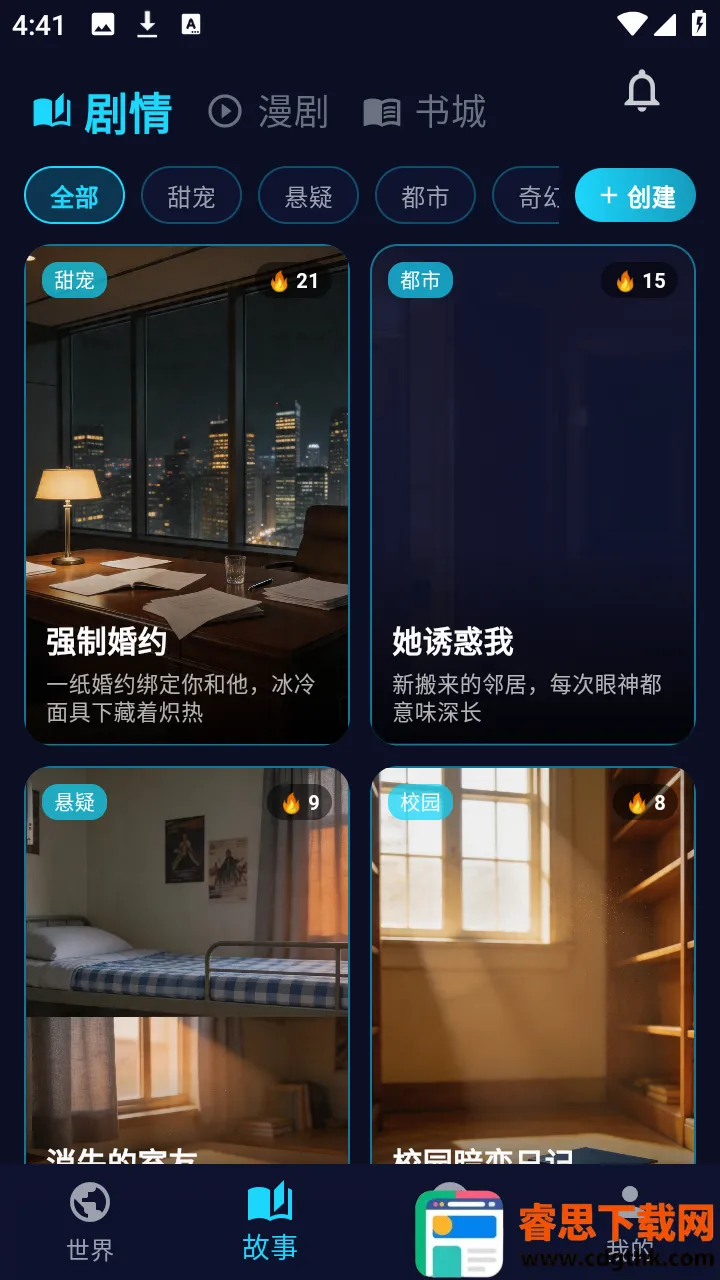Choose the 都市 category chip

click(x=426, y=195)
